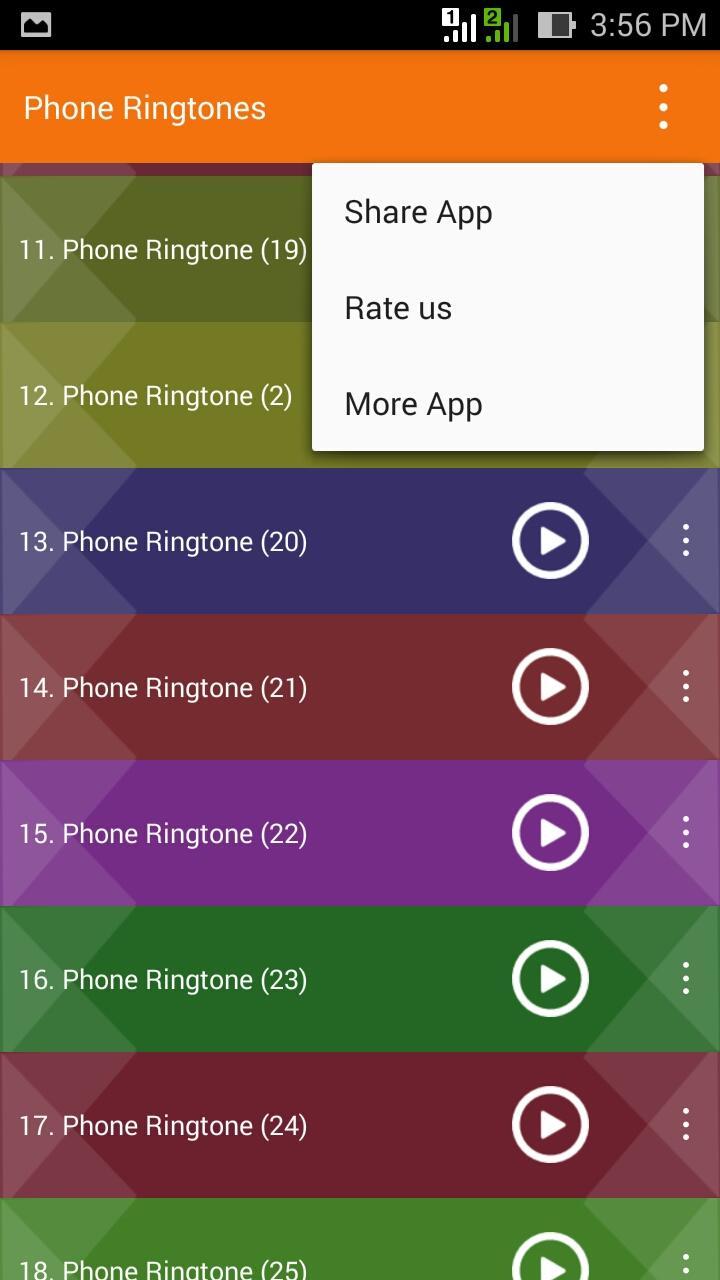Open options for Phone Ringtone (24)
The height and width of the screenshot is (1280, 720).
(x=686, y=1125)
